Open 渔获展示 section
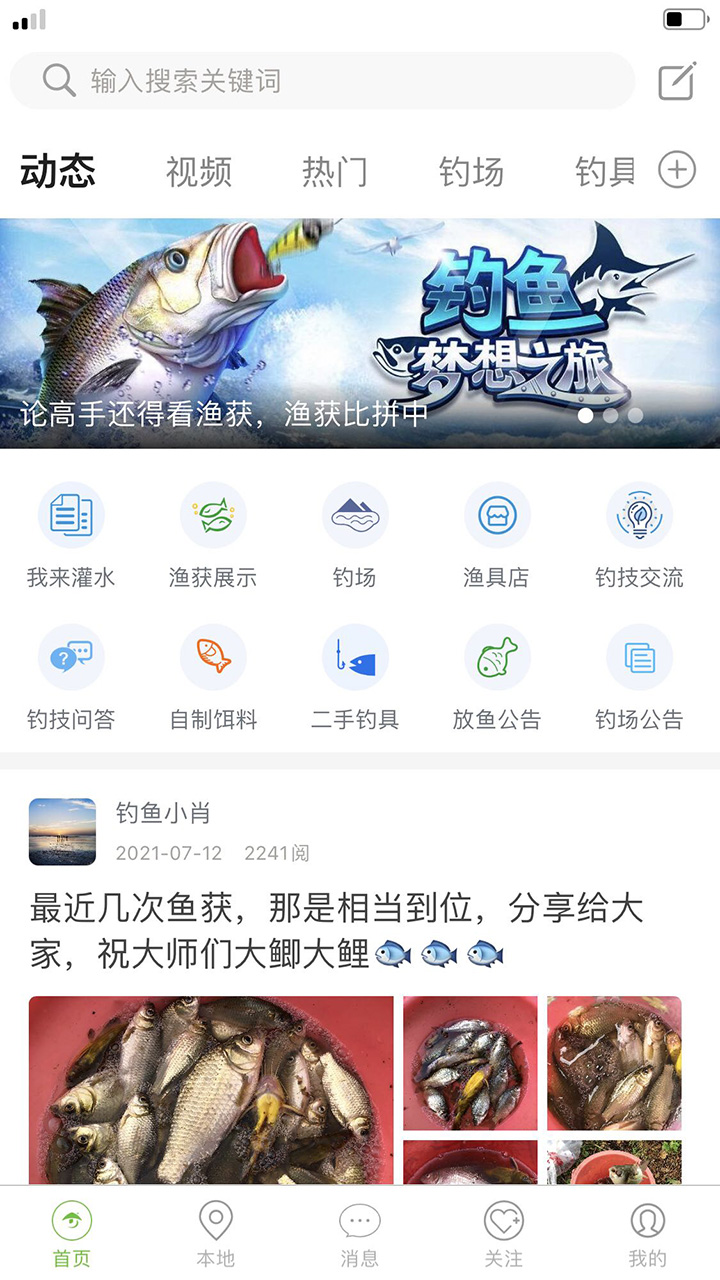Viewport: 720px width, 1280px height. coord(213,535)
